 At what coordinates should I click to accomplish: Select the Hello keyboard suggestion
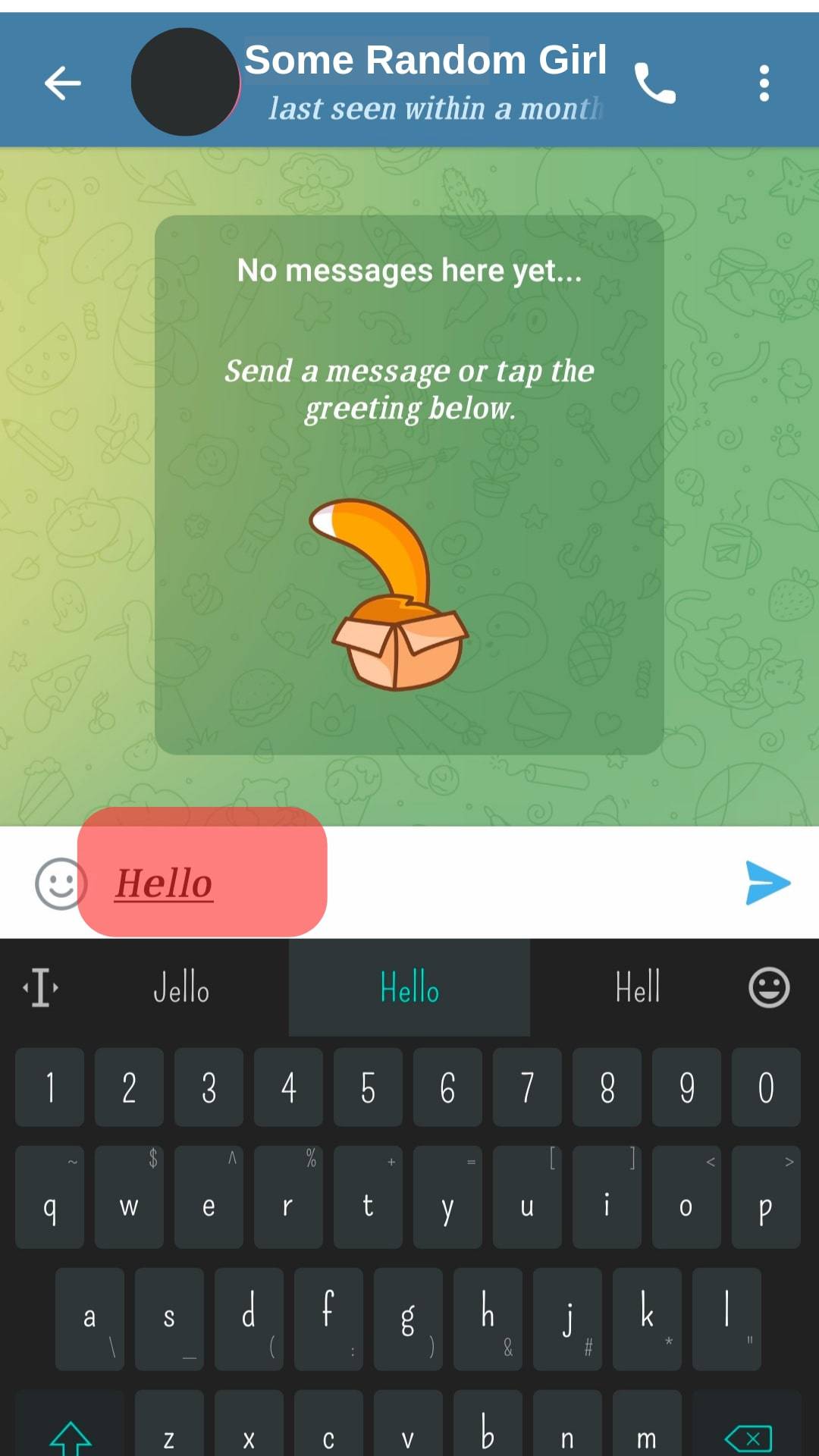(x=409, y=988)
